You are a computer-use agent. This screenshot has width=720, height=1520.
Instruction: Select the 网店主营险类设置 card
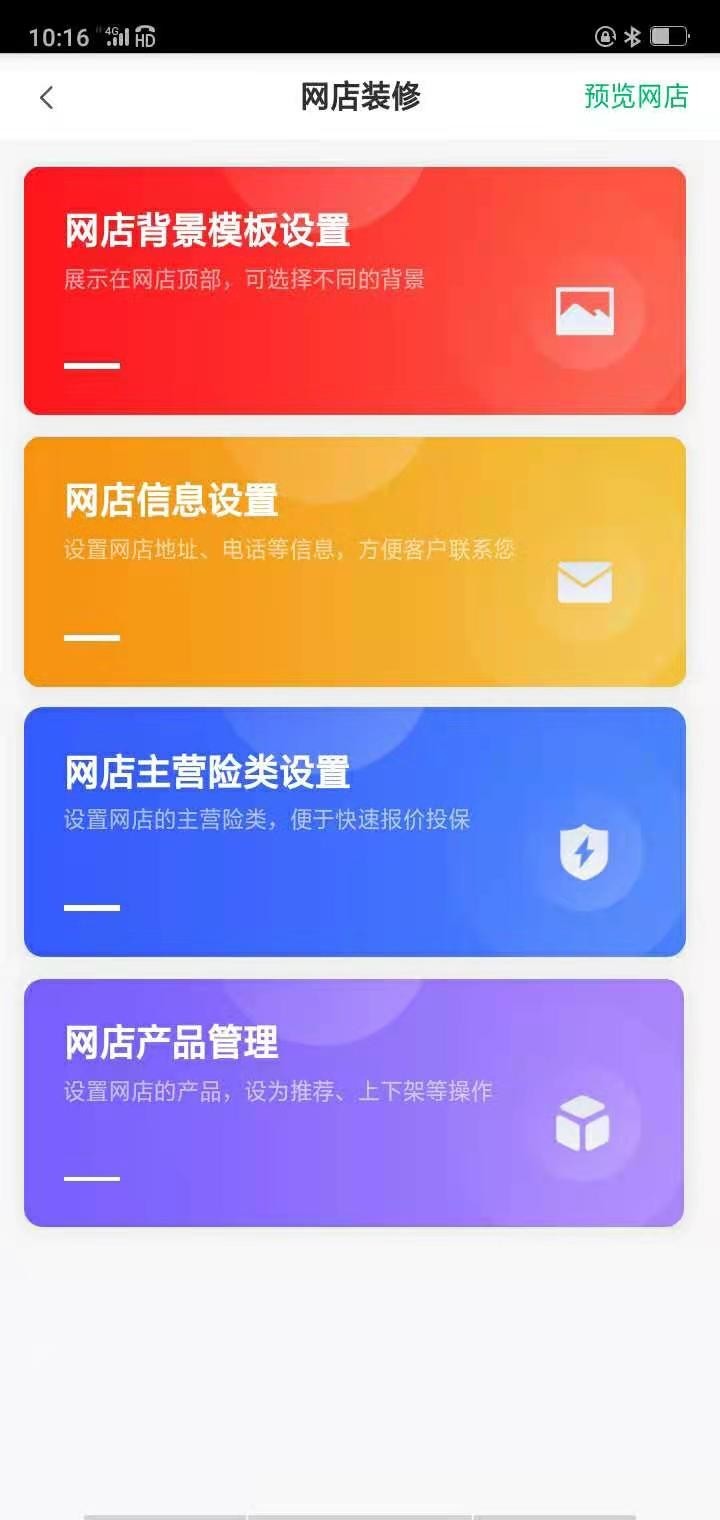(355, 832)
